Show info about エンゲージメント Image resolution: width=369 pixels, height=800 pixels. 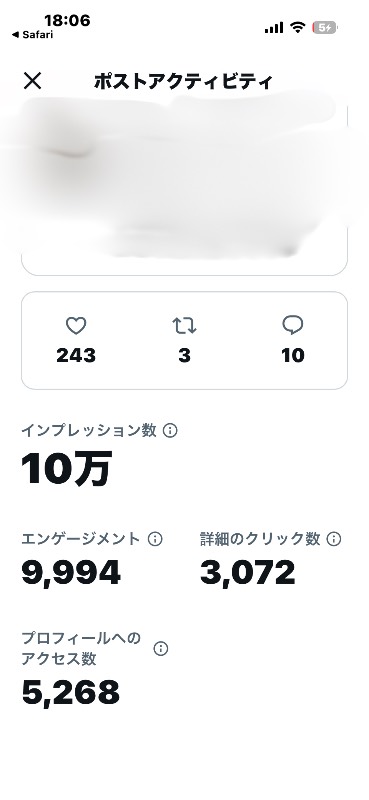tap(155, 539)
